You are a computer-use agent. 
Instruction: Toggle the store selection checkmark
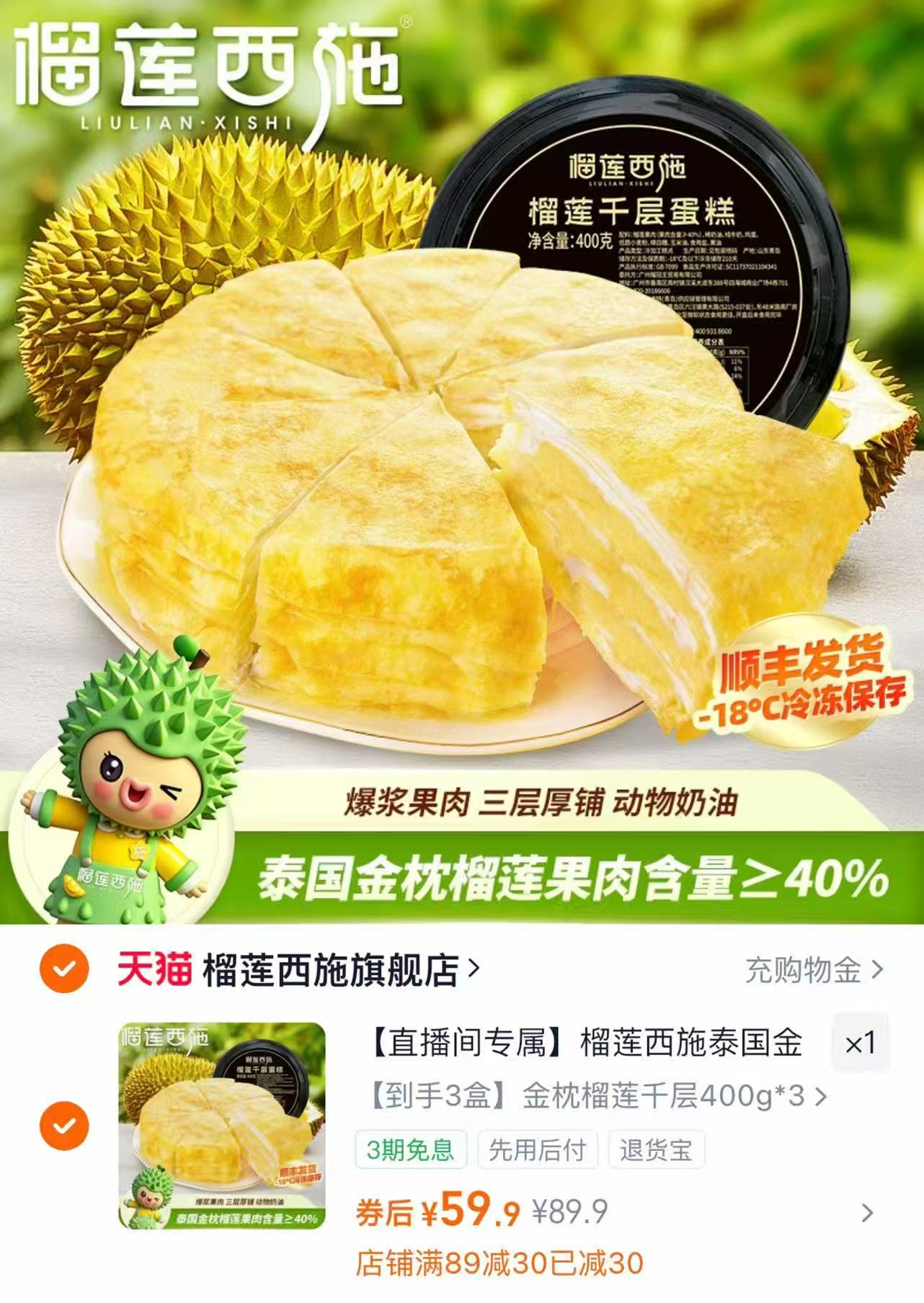pos(66,969)
